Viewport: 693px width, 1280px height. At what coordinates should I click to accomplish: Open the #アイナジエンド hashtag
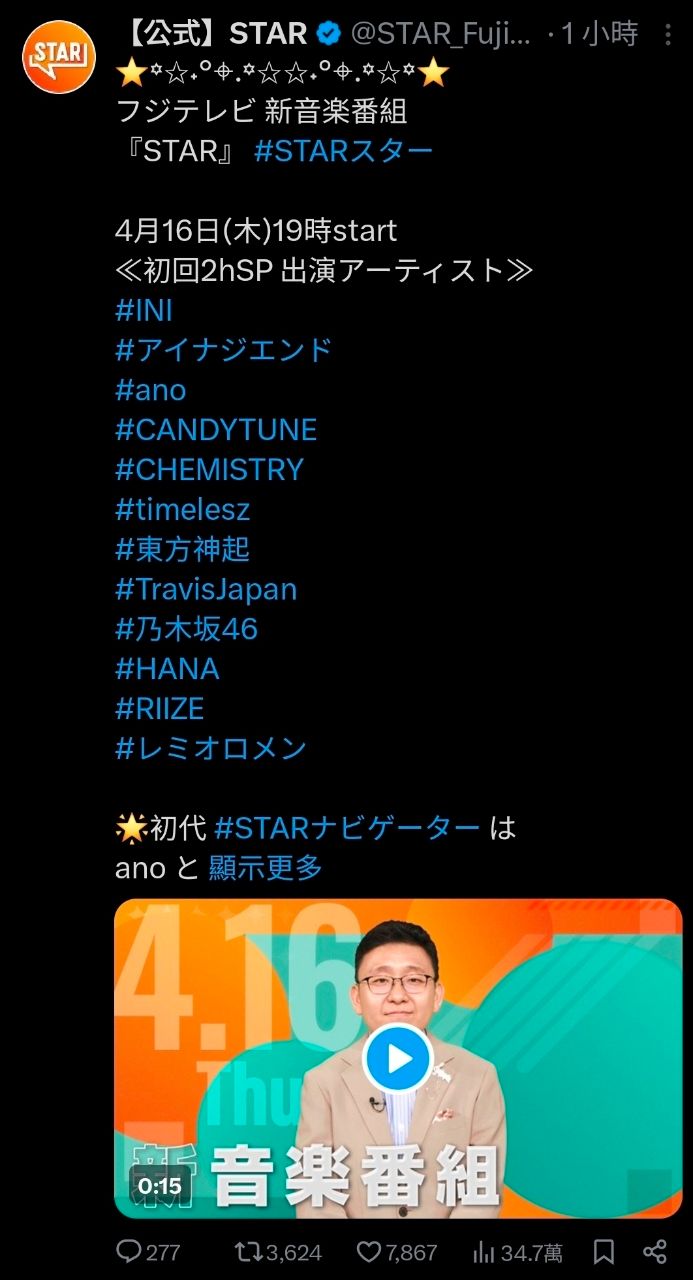pos(223,350)
